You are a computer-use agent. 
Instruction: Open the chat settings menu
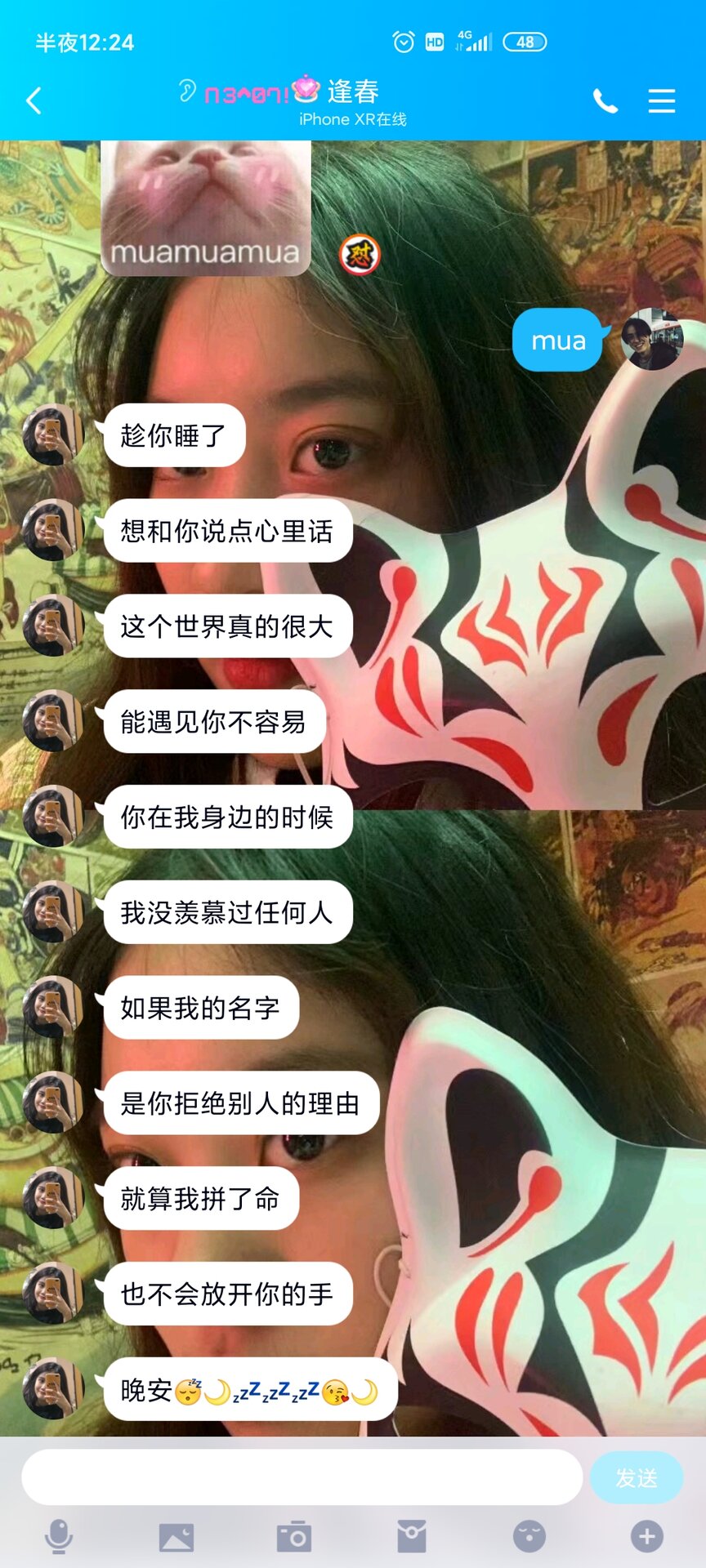[x=661, y=101]
